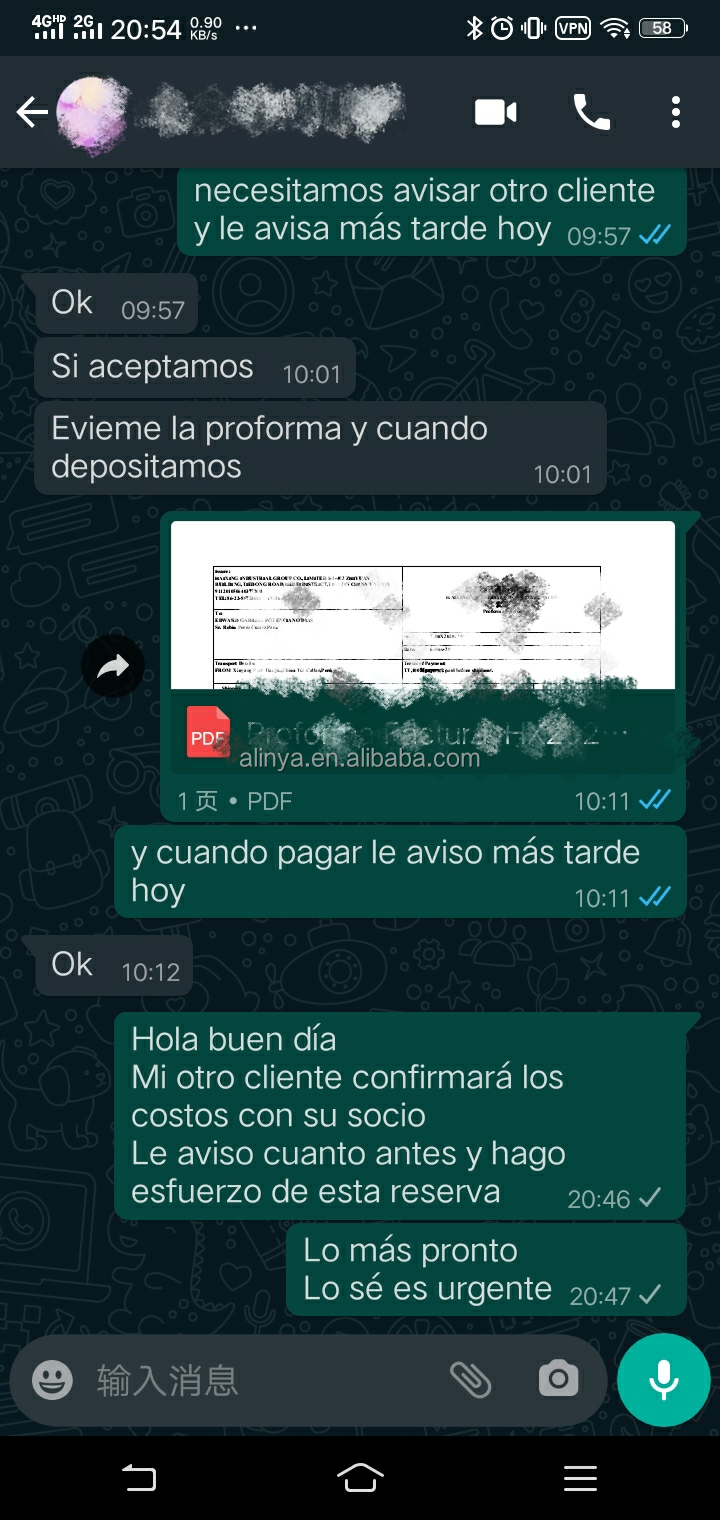The image size is (720, 1520).
Task: Go back to the chat list
Action: [x=31, y=113]
